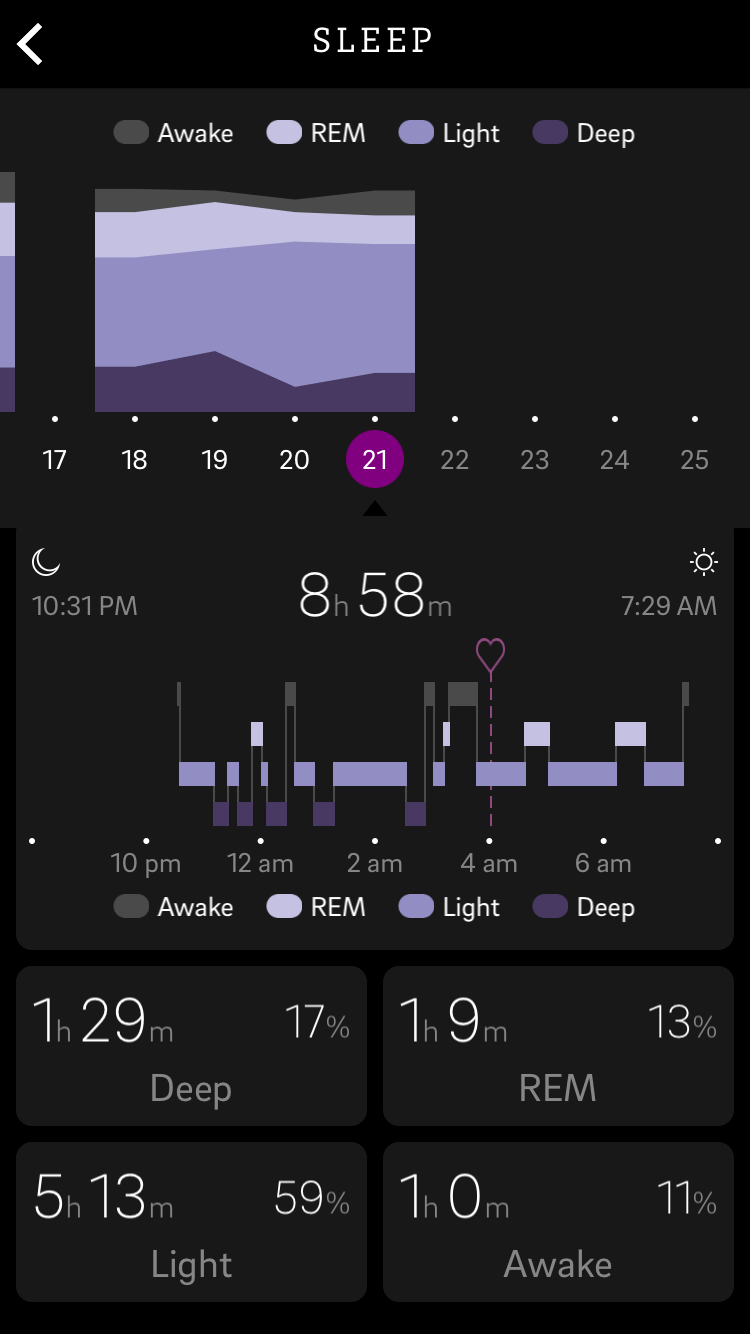
Task: Select day 25 on the date strip
Action: click(x=694, y=459)
